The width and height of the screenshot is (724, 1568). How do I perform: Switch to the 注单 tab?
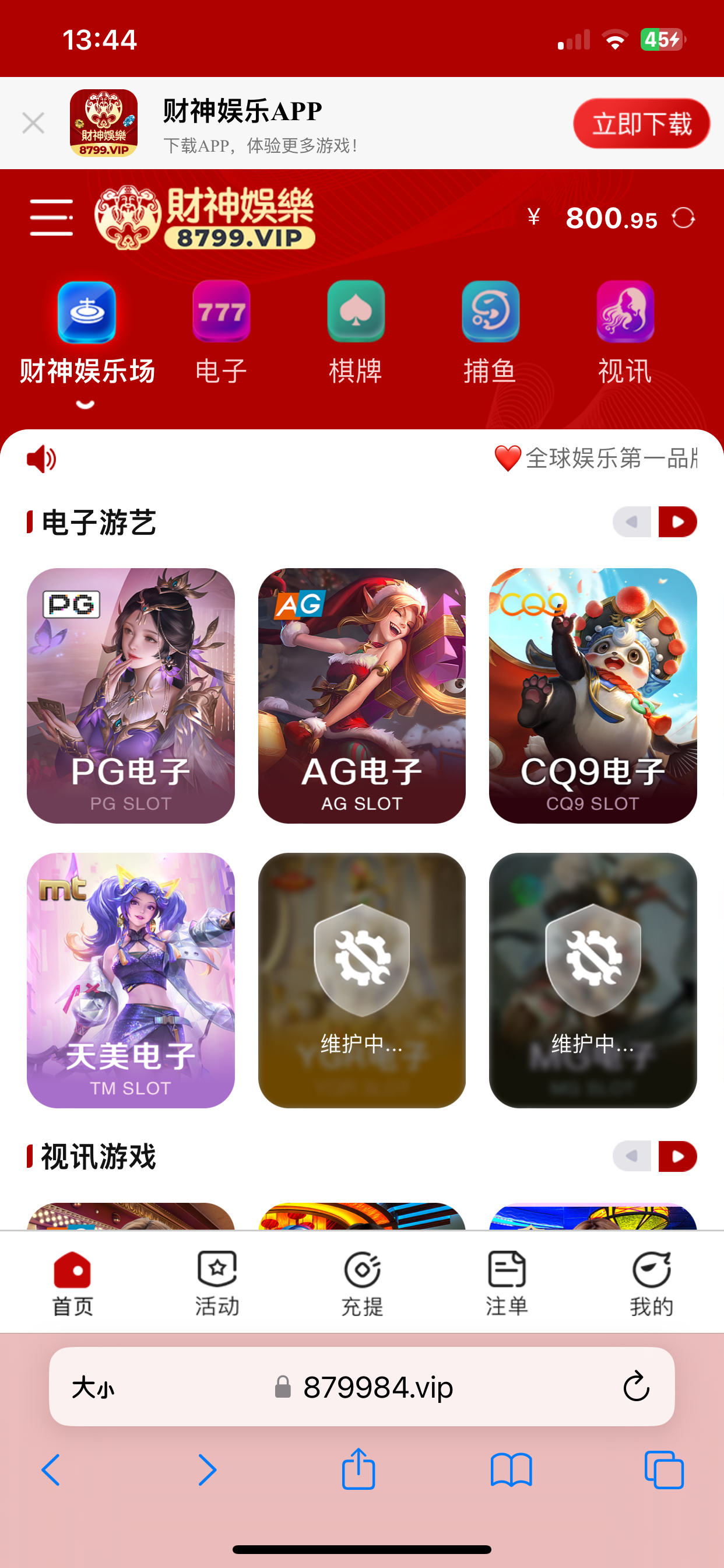(x=507, y=1282)
